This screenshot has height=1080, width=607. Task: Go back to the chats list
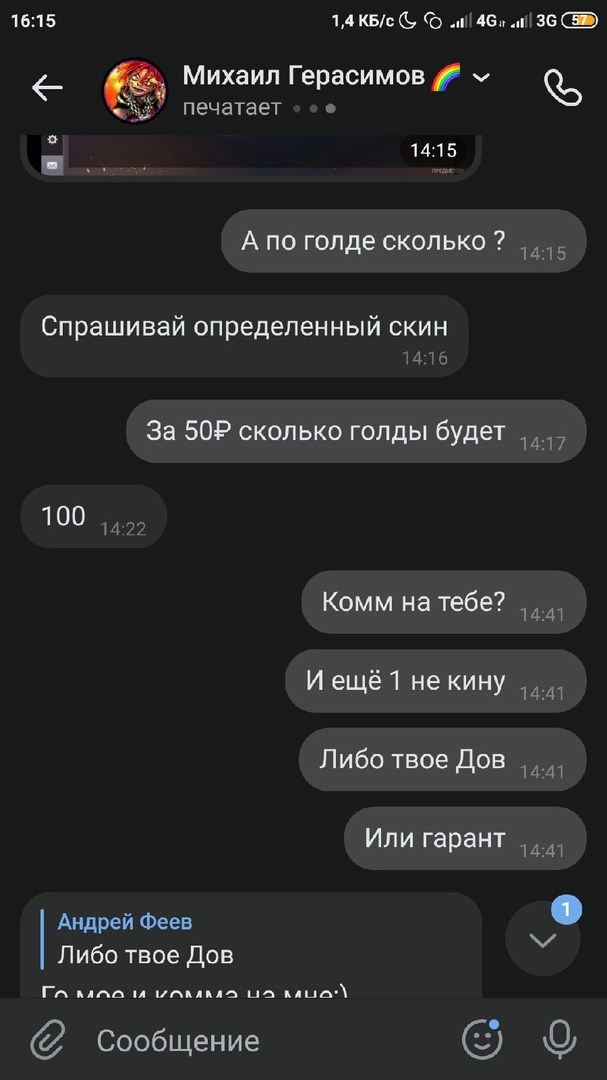pos(47,88)
